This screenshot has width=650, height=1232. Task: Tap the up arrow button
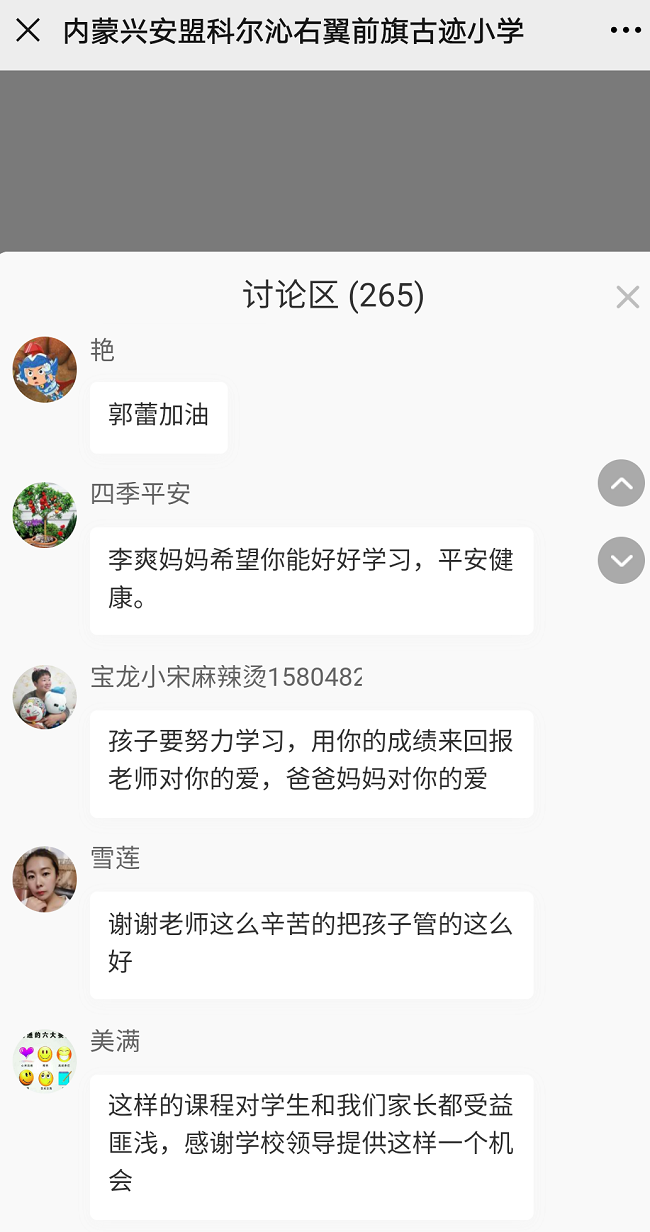pyautogui.click(x=621, y=484)
